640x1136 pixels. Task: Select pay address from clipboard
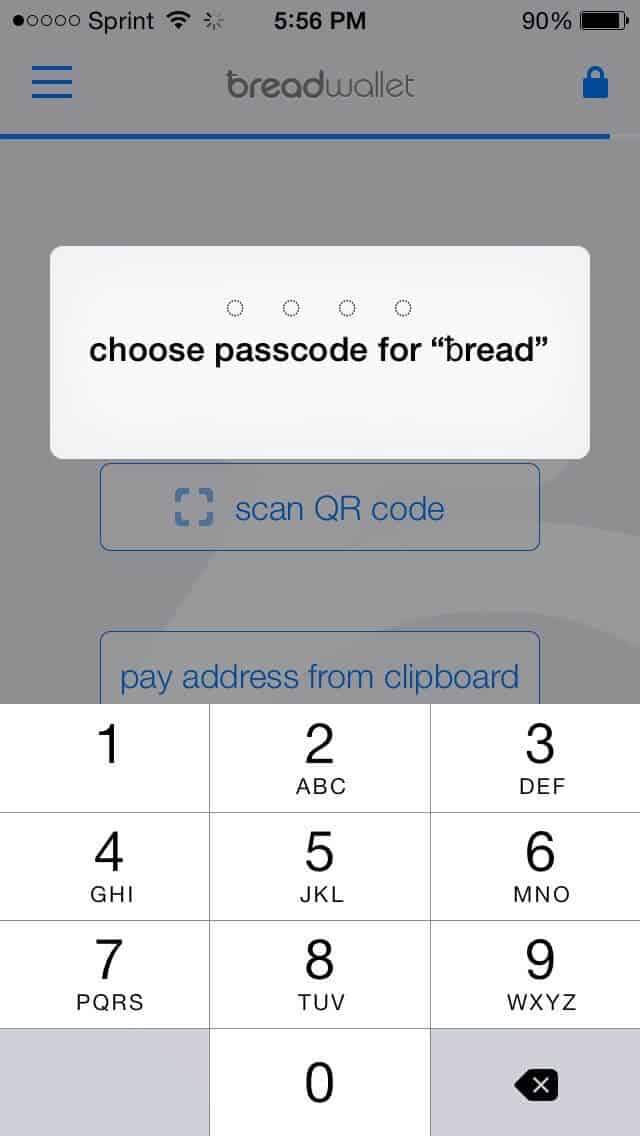tap(320, 668)
